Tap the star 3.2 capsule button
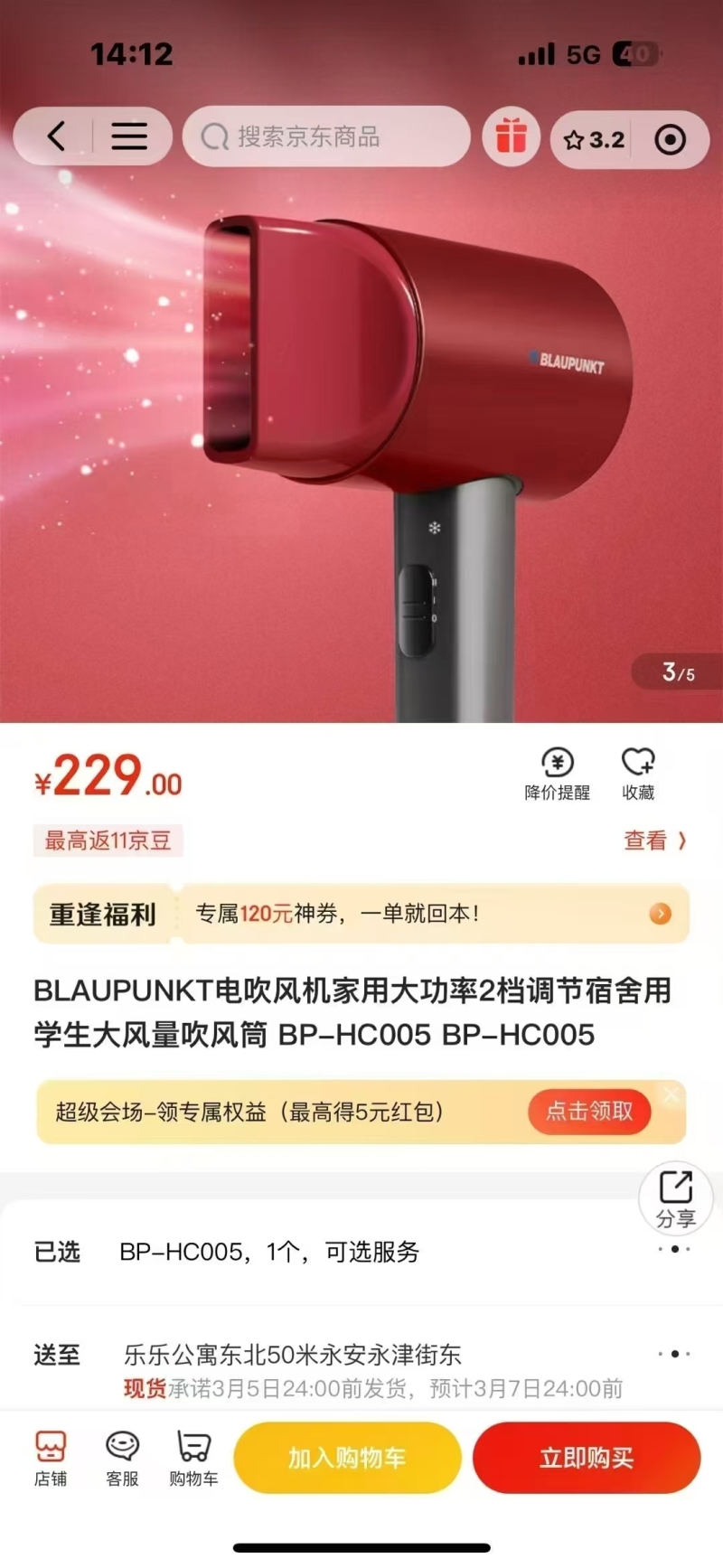The height and width of the screenshot is (1568, 723). pos(594,140)
